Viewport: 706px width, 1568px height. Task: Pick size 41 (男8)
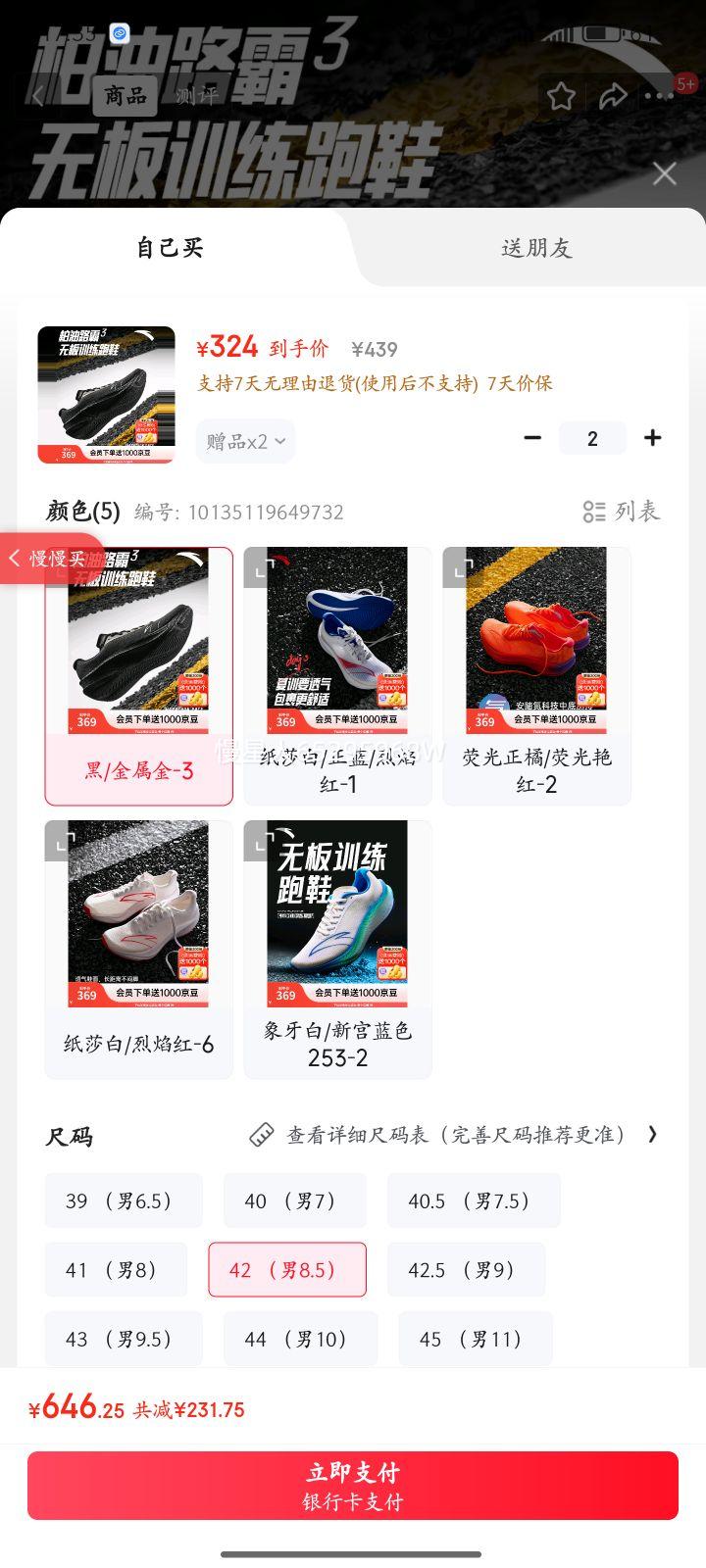(116, 1270)
